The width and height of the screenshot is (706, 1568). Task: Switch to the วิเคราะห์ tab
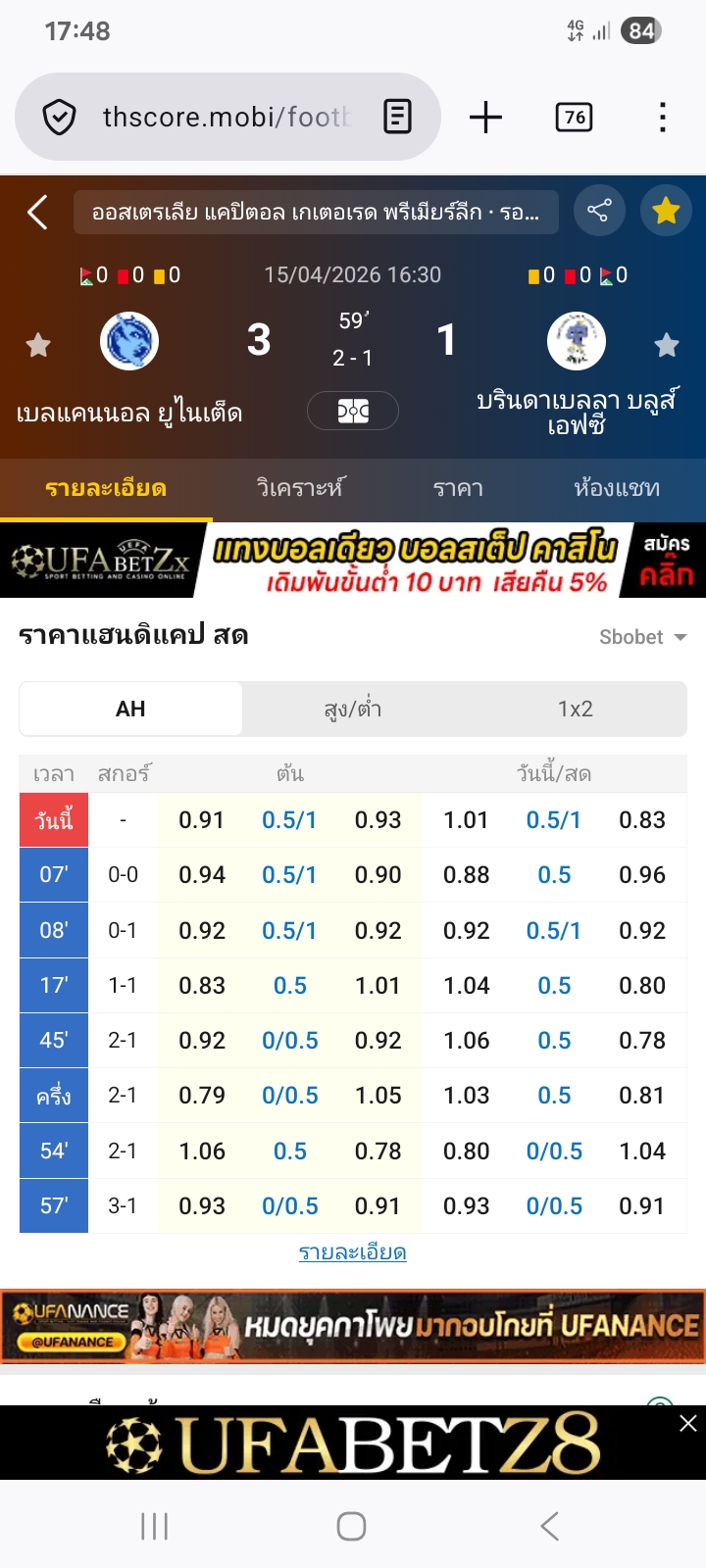[300, 488]
